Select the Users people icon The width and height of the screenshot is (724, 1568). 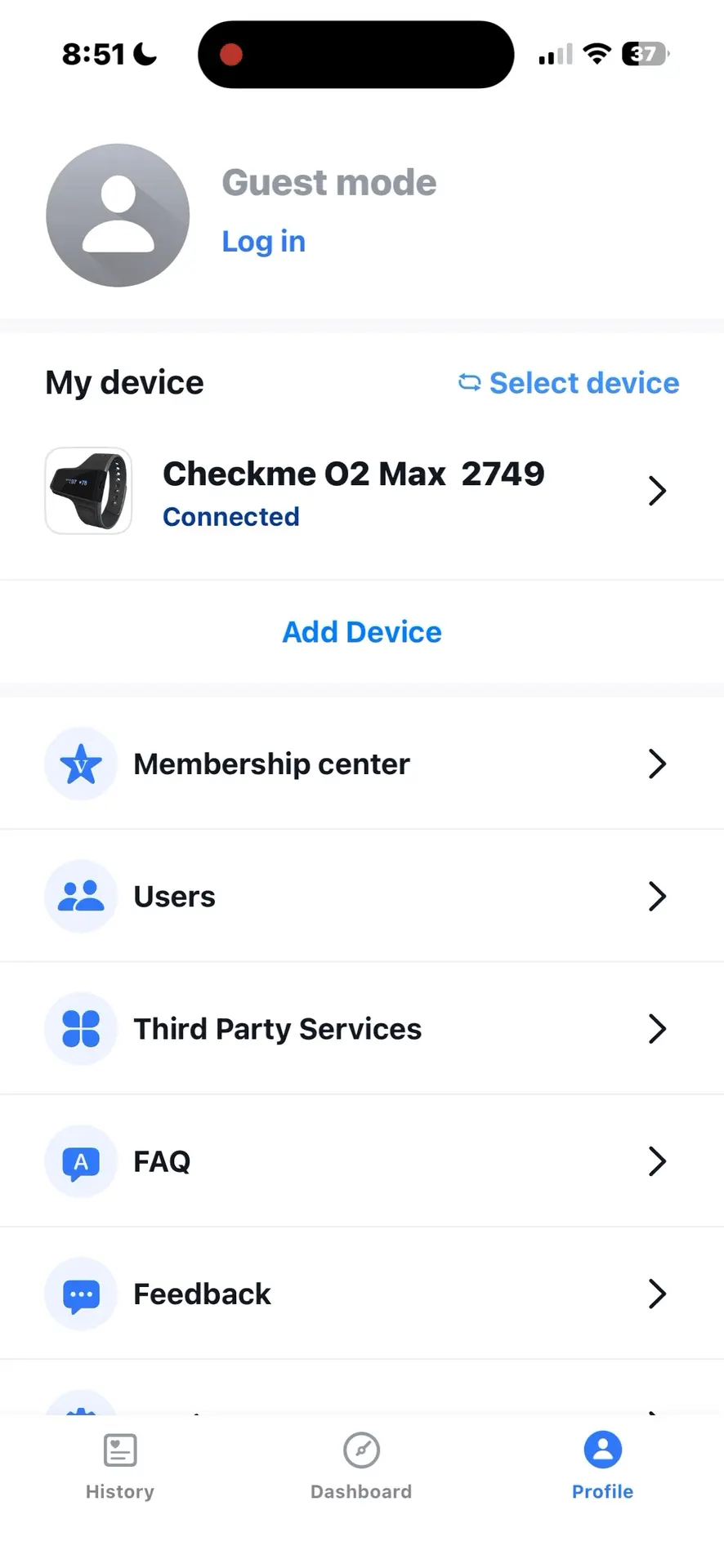(x=81, y=896)
